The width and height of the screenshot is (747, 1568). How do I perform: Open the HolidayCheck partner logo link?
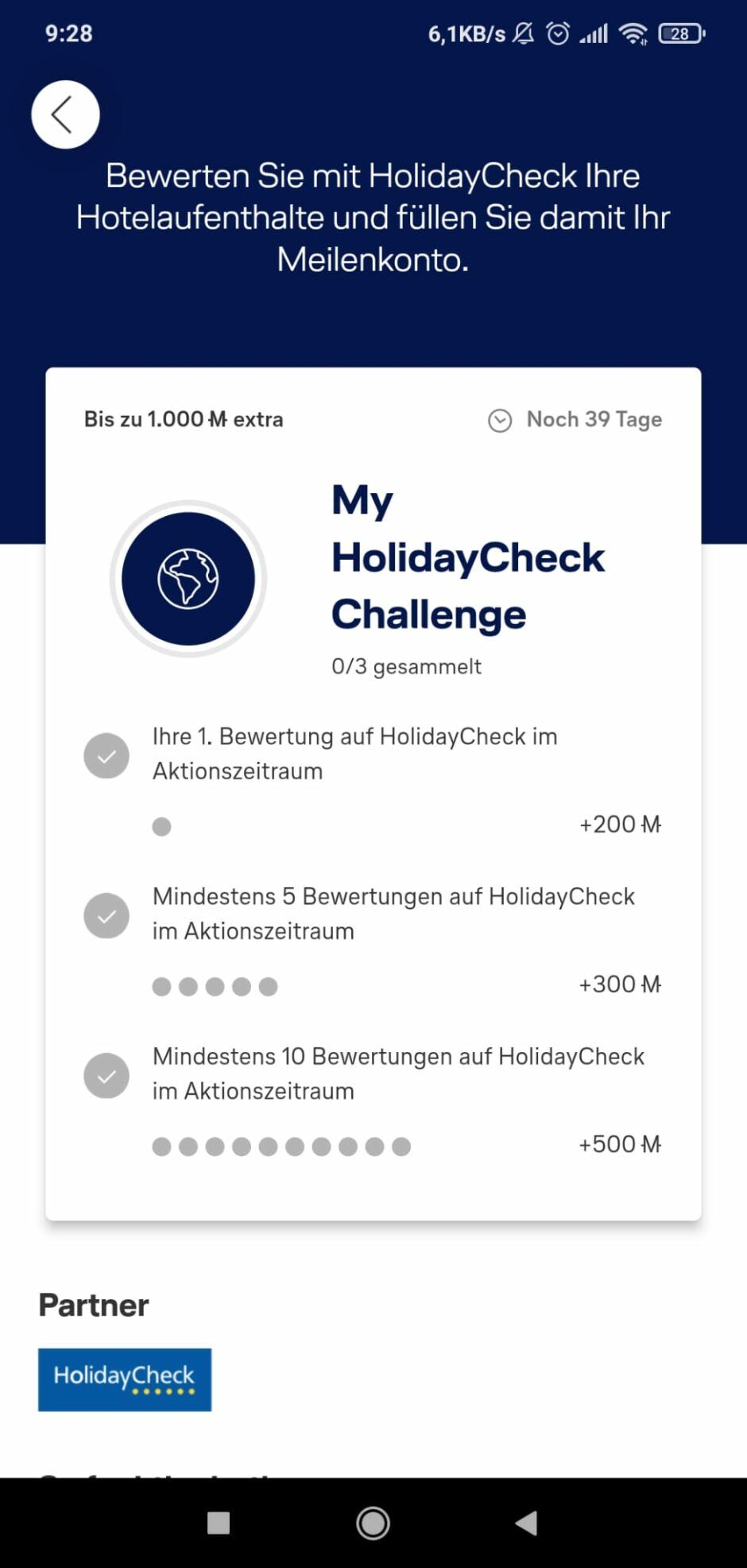pyautogui.click(x=124, y=1380)
